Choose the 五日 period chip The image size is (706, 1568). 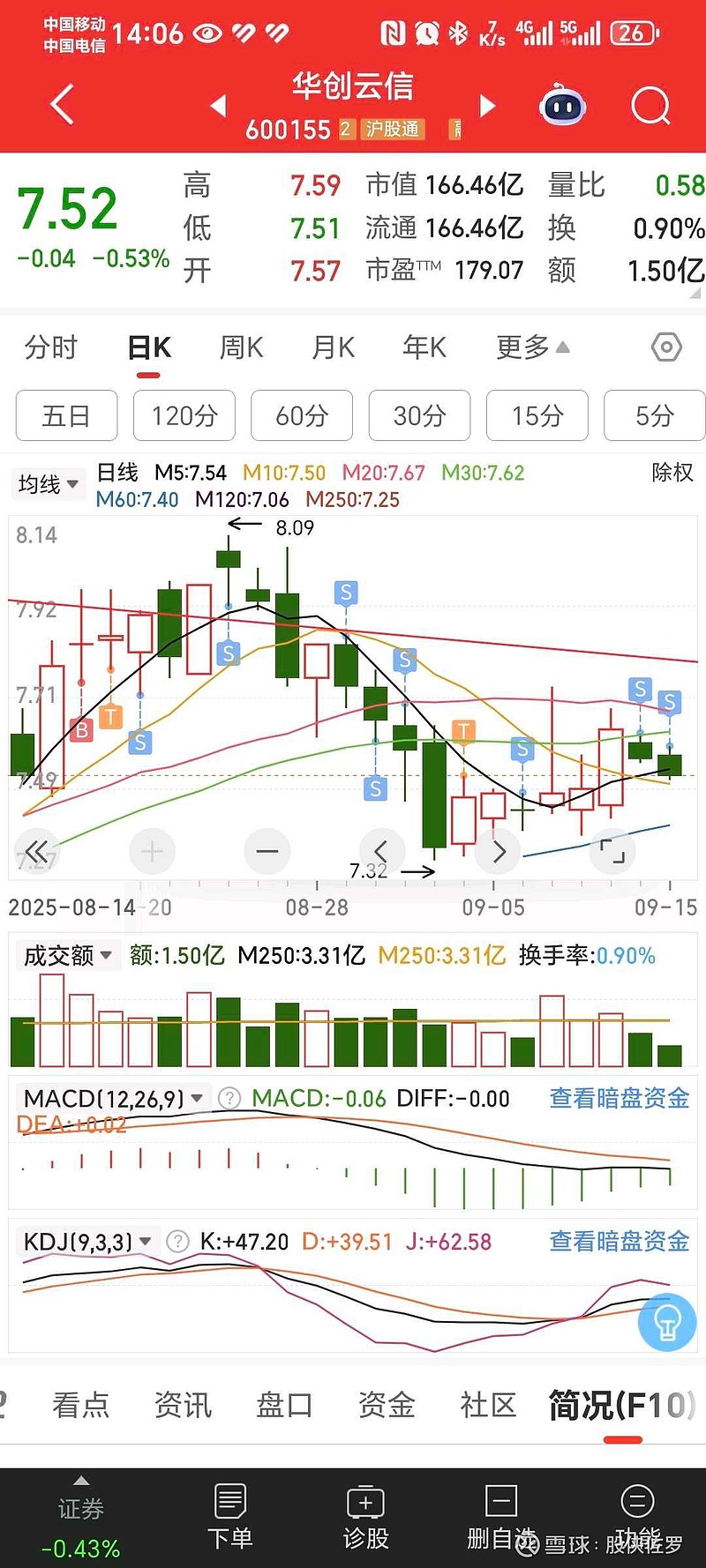66,415
